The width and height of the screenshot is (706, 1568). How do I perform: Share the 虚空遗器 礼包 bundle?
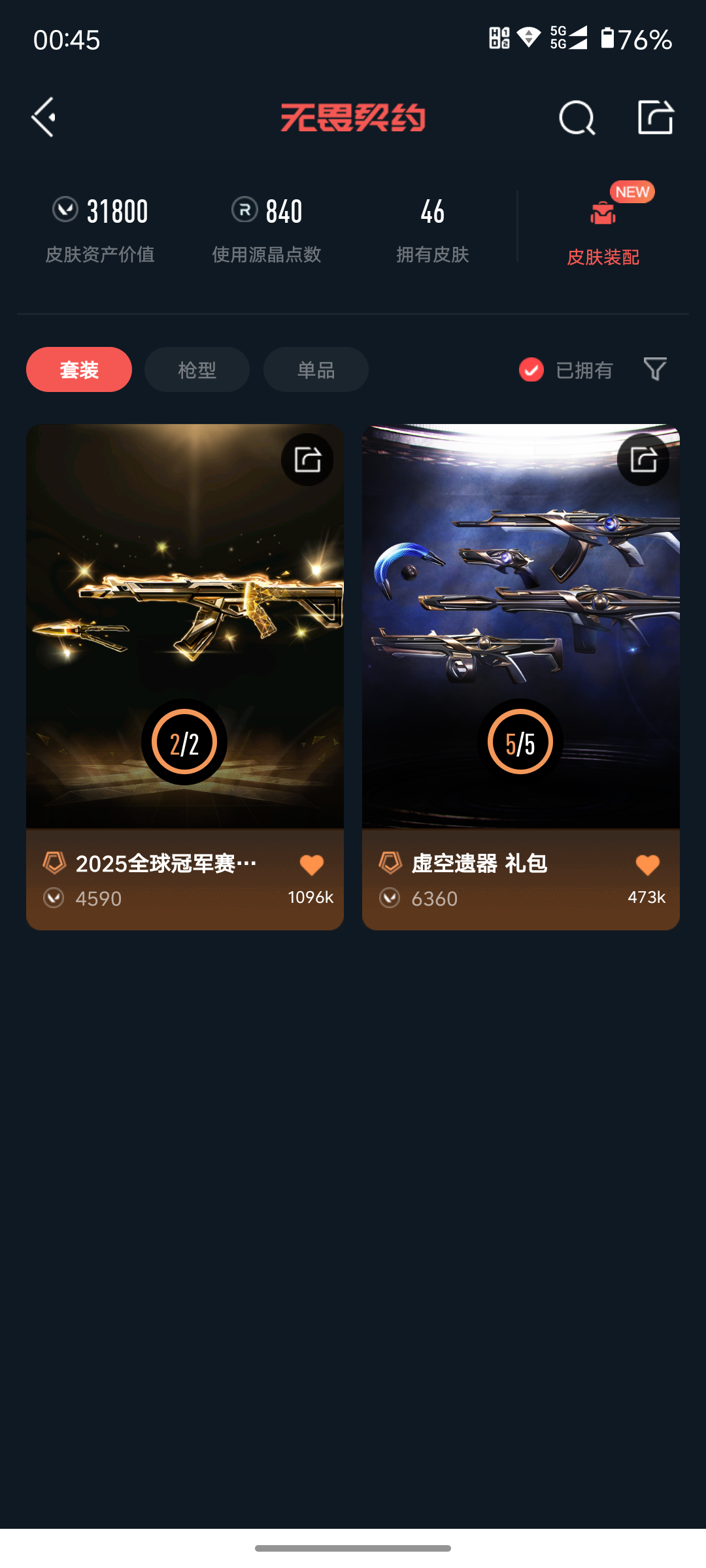[x=643, y=459]
